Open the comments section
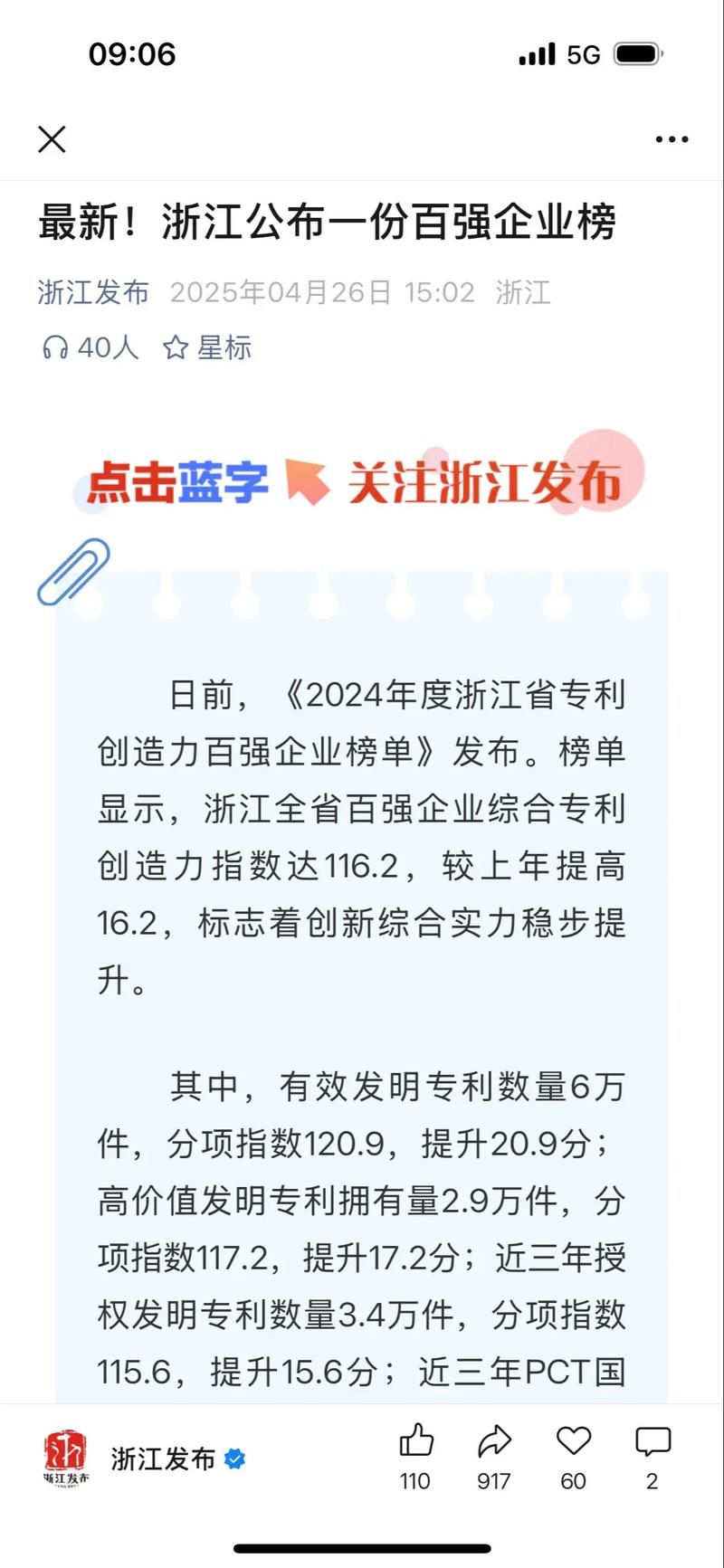The image size is (724, 1568). coord(652,1442)
